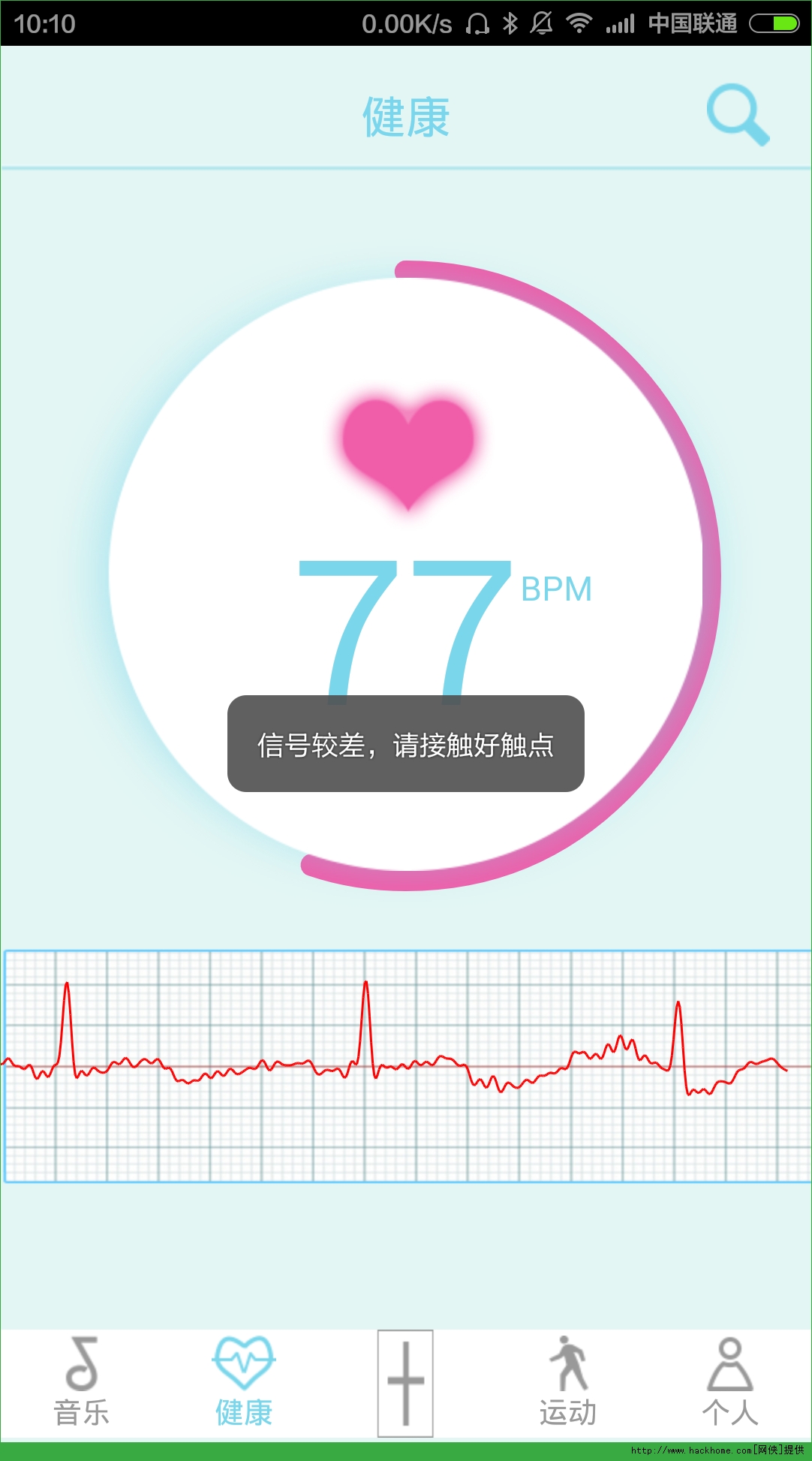This screenshot has height=1461, width=812.
Task: Open the search magnifier icon
Action: pyautogui.click(x=737, y=115)
